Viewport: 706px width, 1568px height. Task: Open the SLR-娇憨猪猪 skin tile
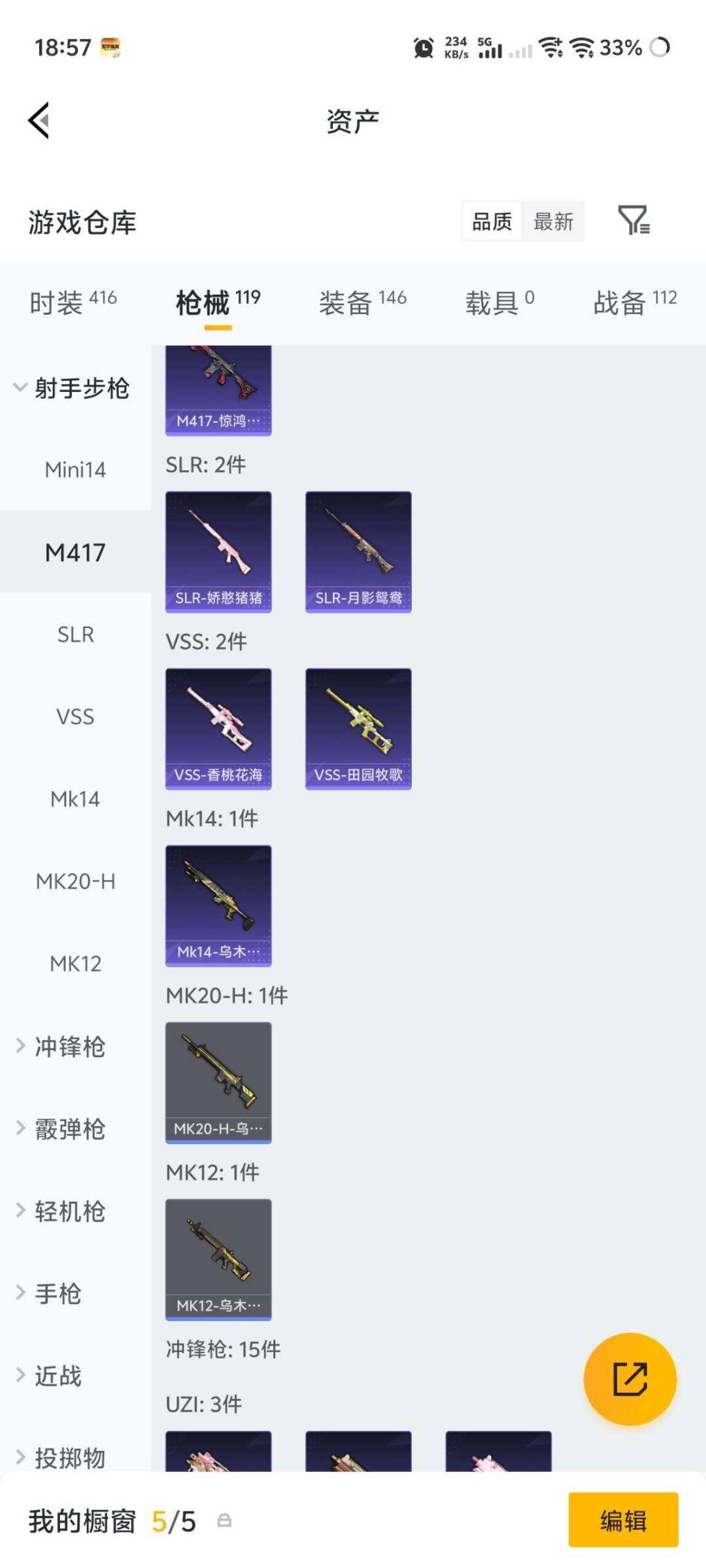[x=218, y=551]
